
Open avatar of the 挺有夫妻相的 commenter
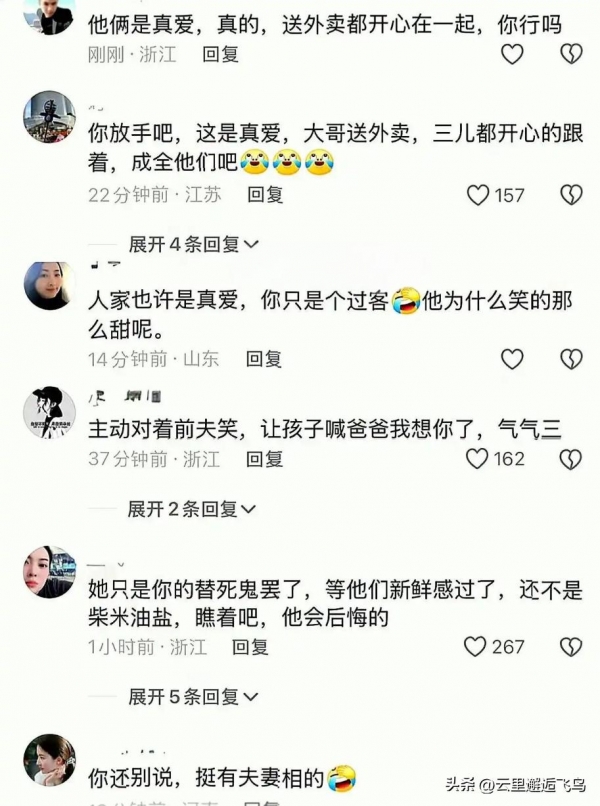(x=49, y=759)
